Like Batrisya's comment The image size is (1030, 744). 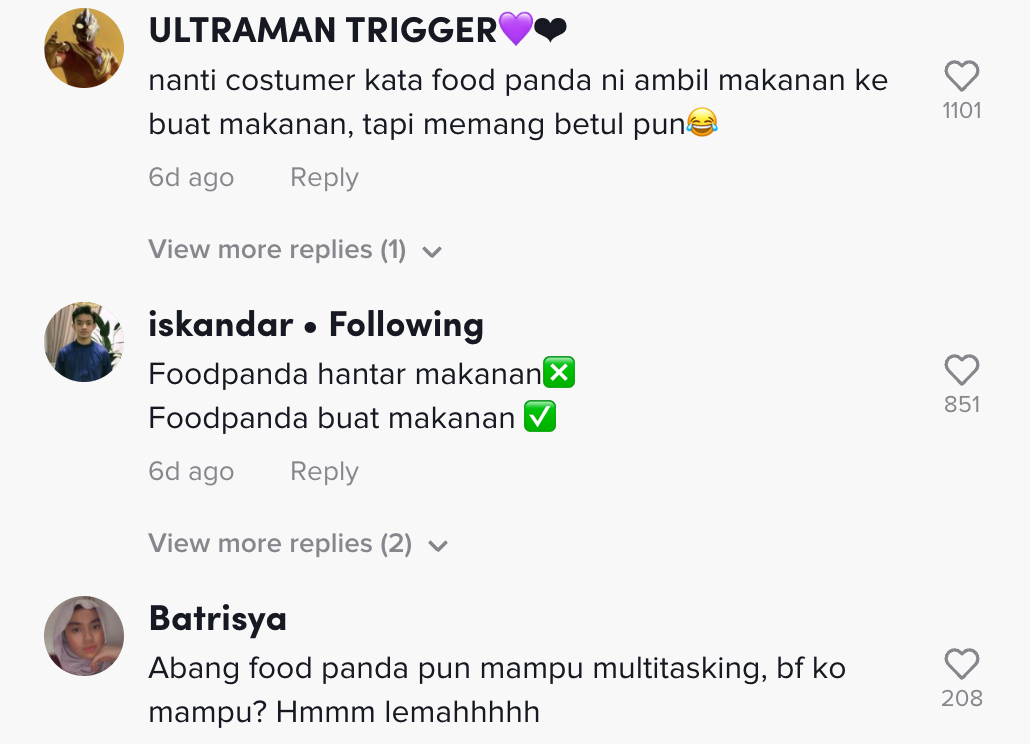coord(961,665)
